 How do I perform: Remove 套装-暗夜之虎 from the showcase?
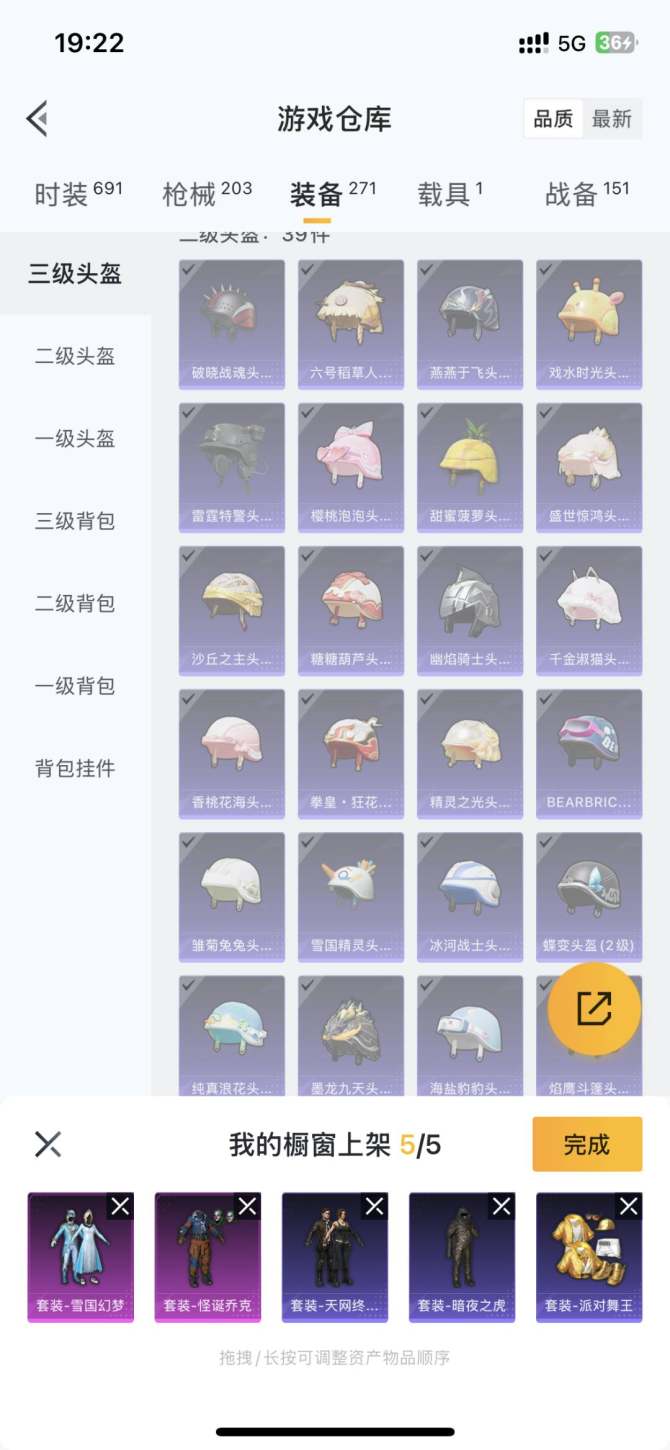pos(501,1207)
